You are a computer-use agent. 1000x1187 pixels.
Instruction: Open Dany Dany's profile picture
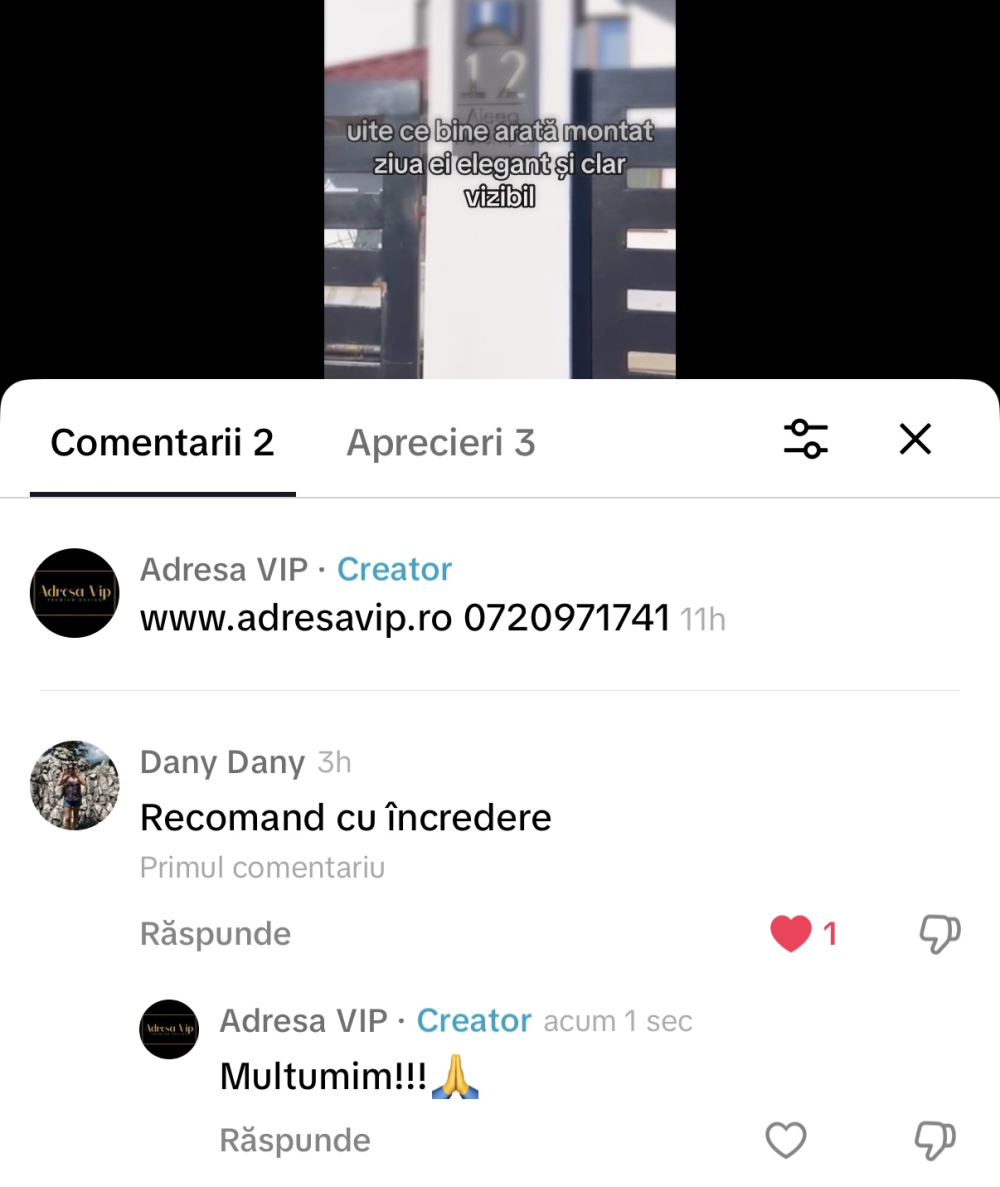click(x=75, y=785)
